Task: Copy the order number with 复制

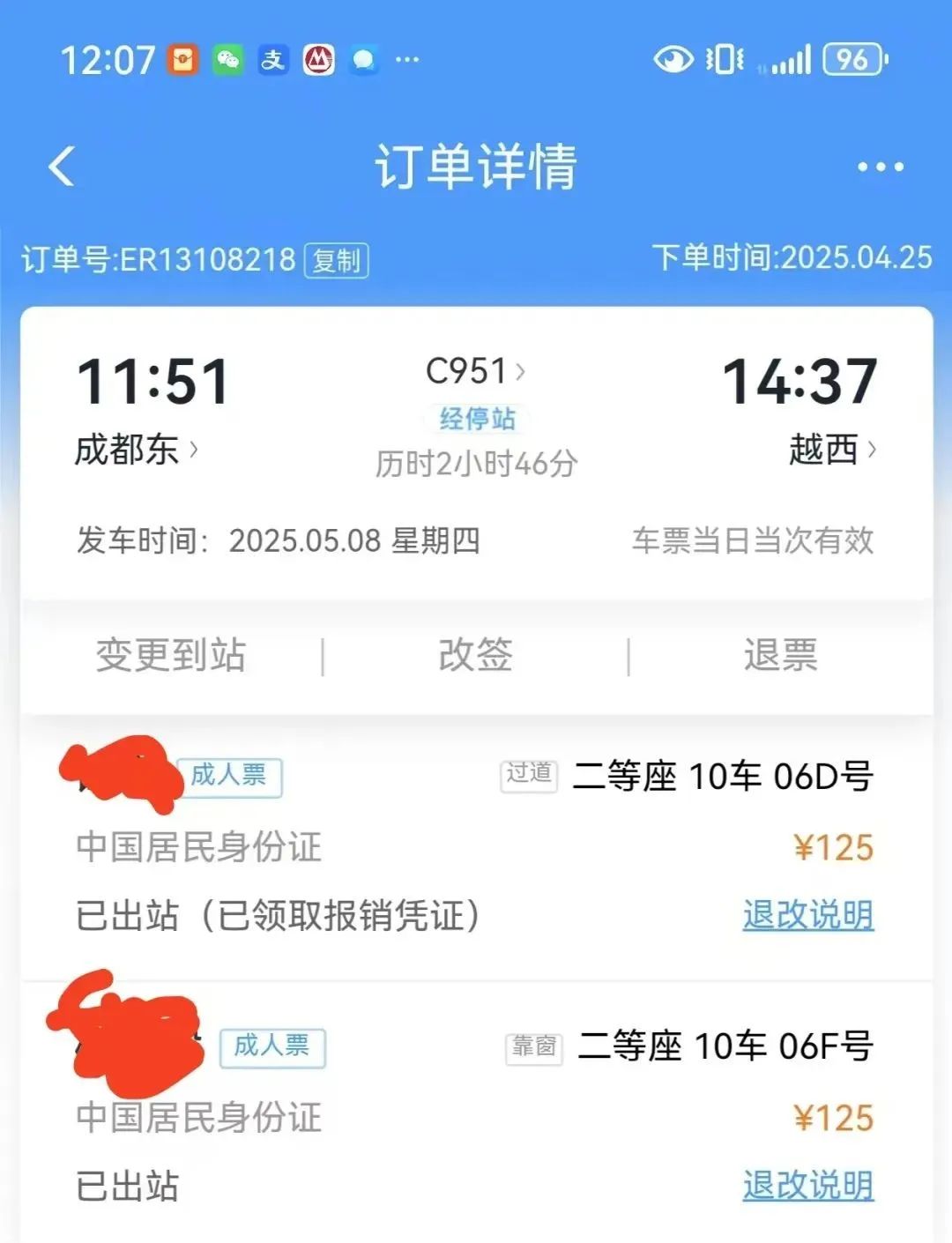Action: click(x=336, y=260)
